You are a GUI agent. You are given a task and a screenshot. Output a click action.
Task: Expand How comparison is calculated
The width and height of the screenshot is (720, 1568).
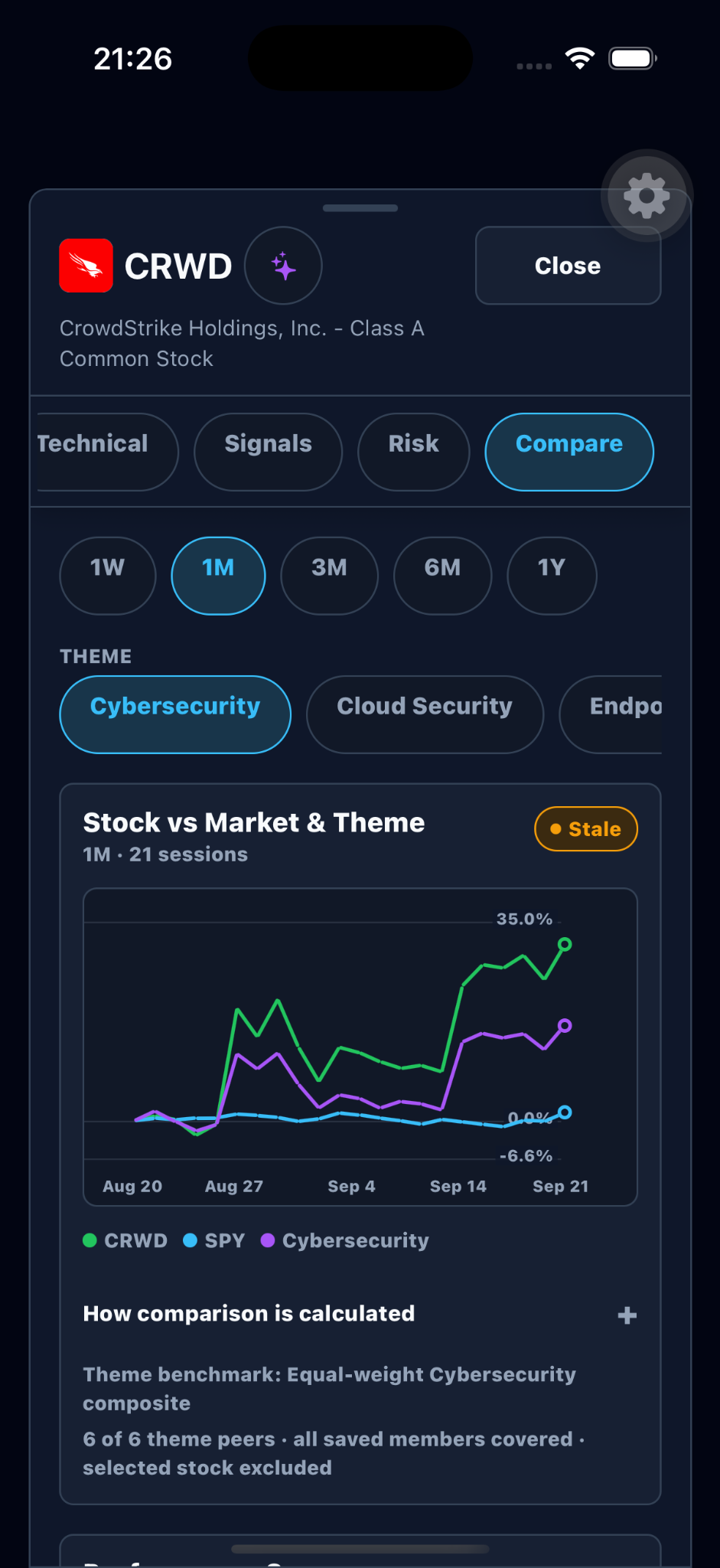click(x=360, y=1314)
